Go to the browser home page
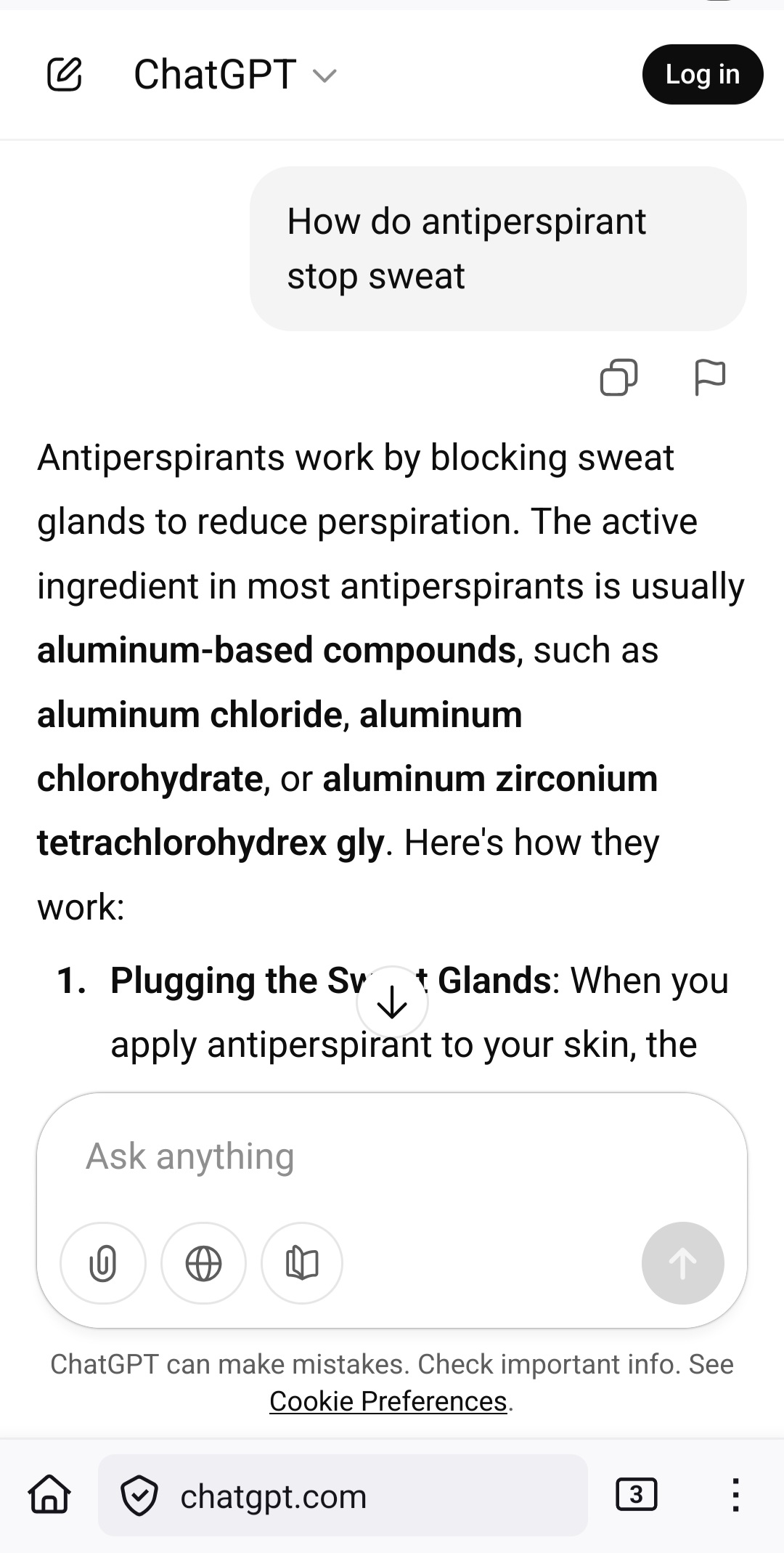 49,1496
